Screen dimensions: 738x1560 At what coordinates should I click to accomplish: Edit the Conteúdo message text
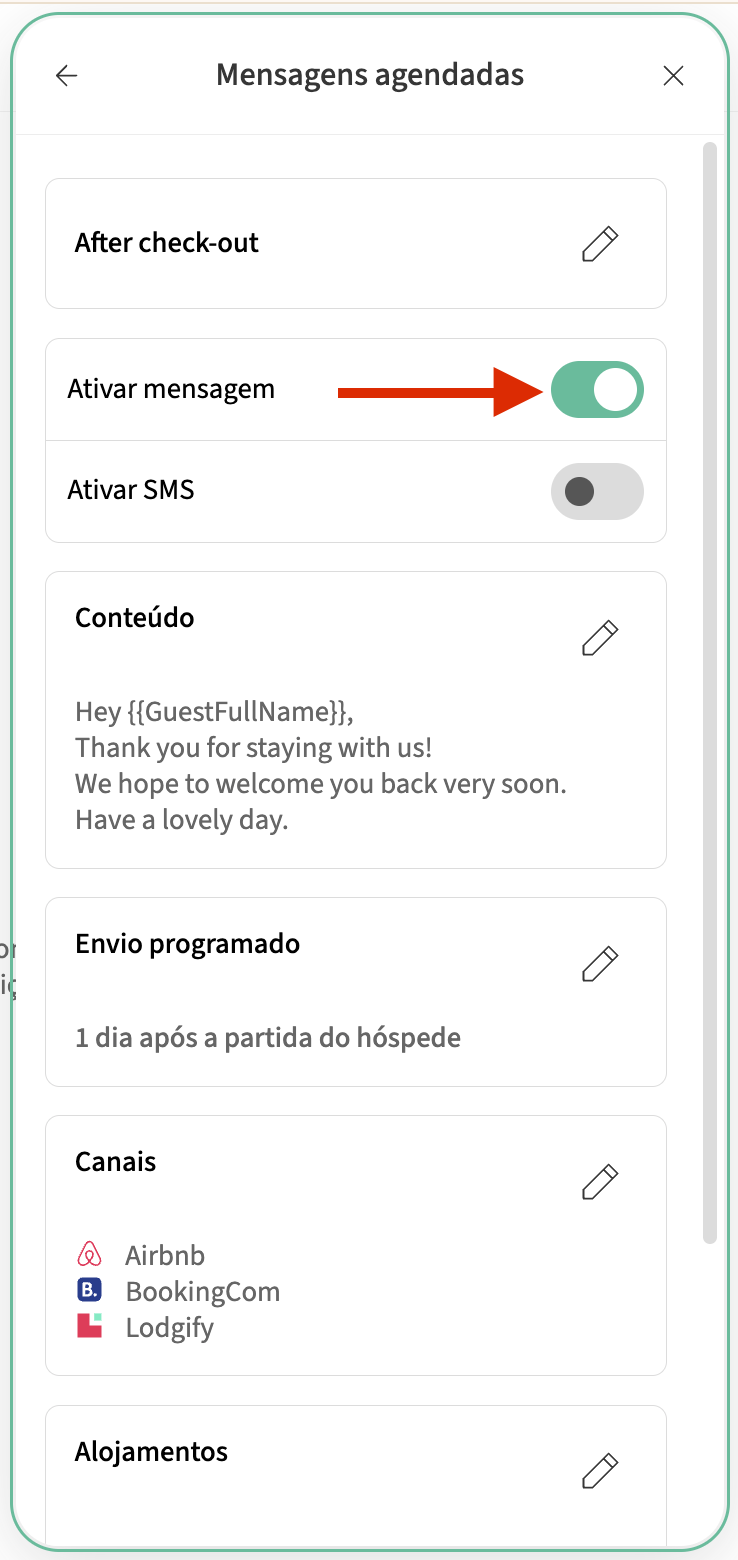(599, 637)
